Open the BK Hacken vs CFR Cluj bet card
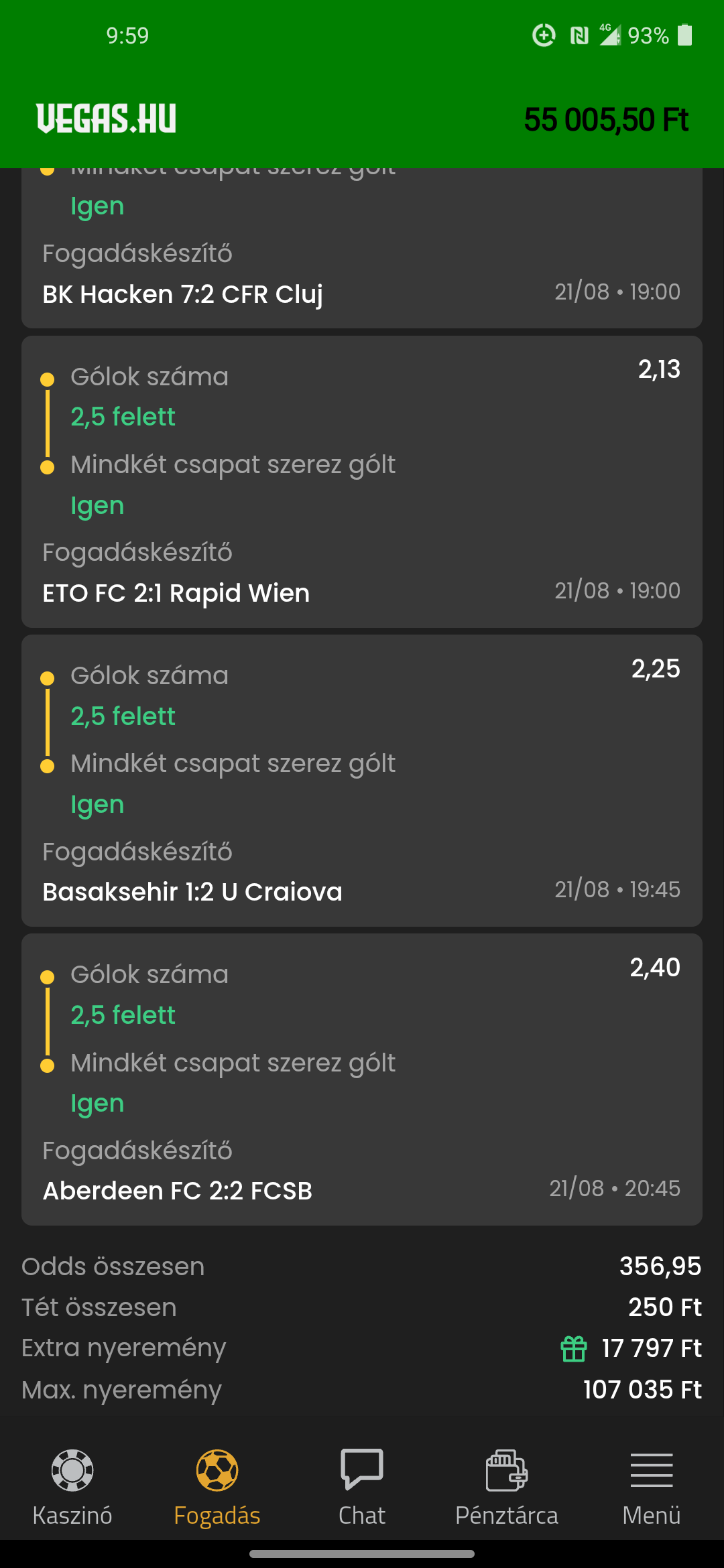This screenshot has width=724, height=1568. 362,248
